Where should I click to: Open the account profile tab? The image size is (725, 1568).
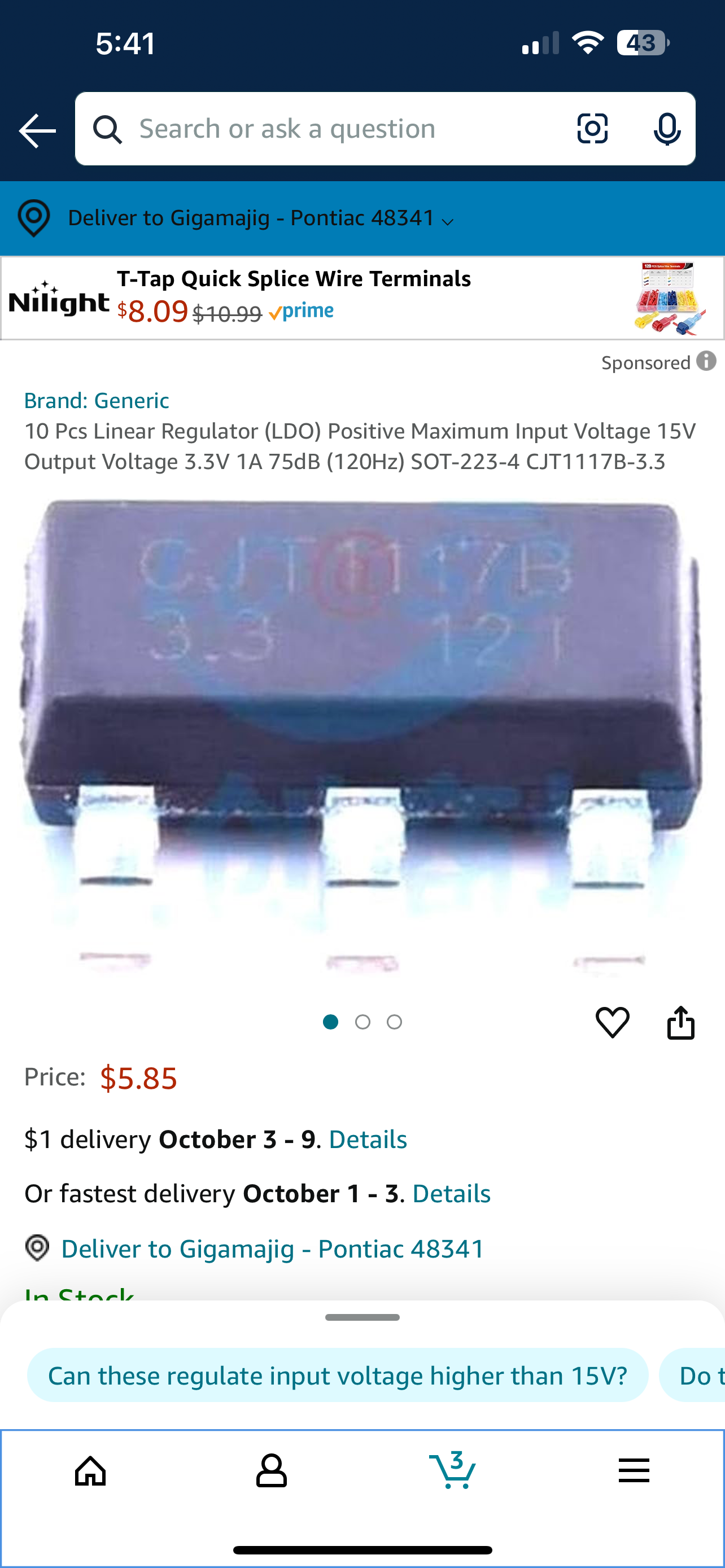(x=271, y=1472)
